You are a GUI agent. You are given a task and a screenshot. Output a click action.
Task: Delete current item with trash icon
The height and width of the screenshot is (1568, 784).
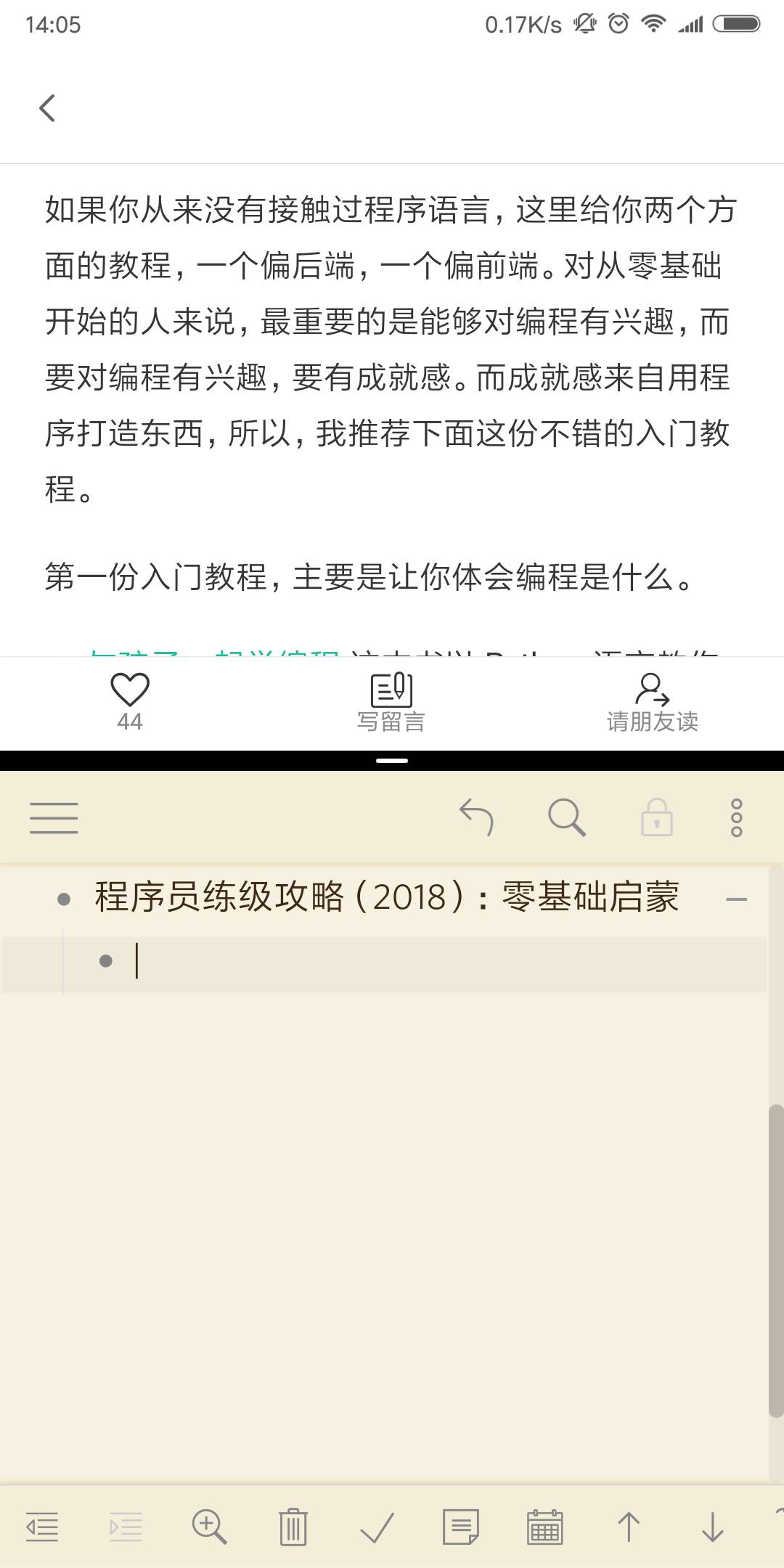(293, 1527)
